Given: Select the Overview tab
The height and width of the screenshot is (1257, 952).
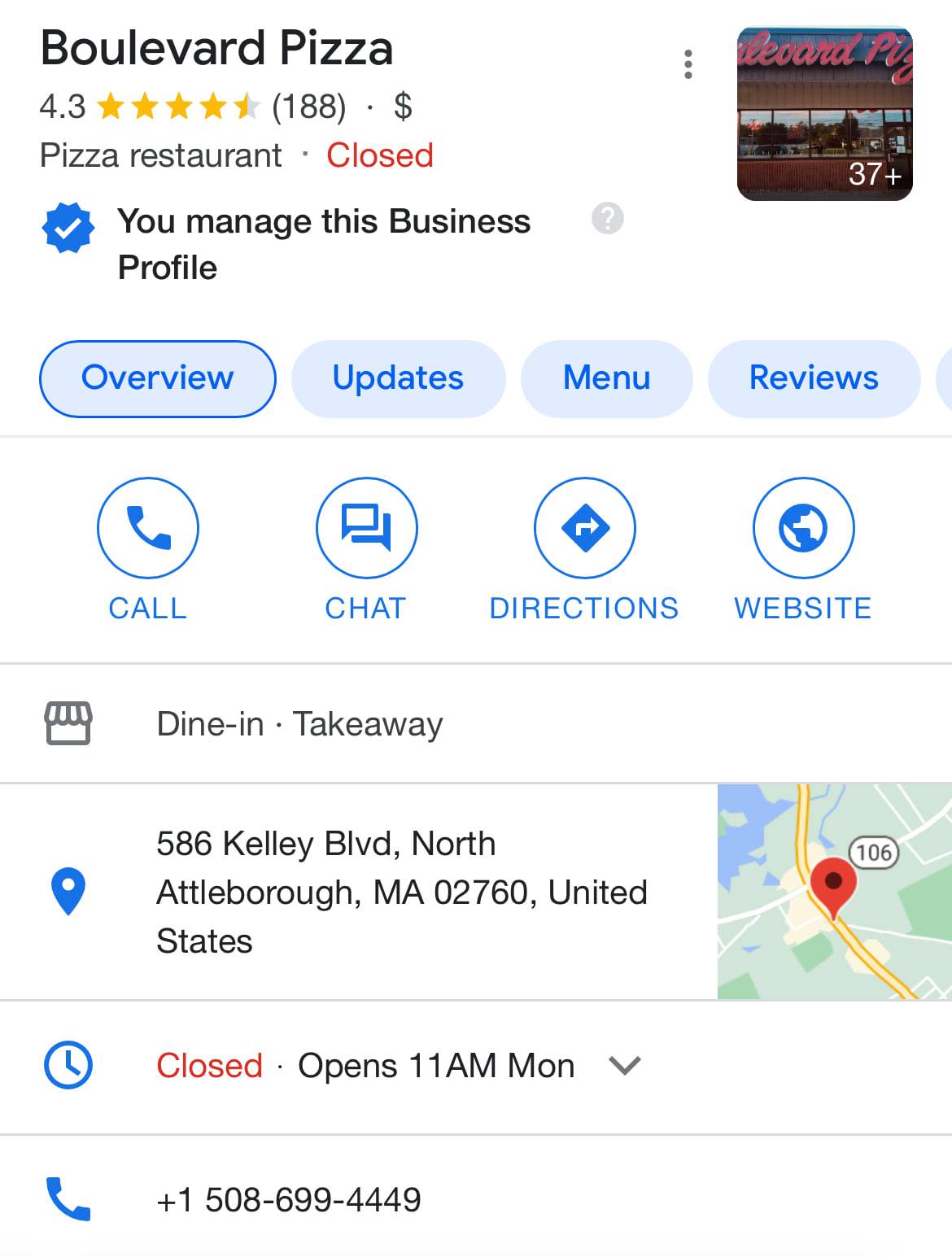Looking at the screenshot, I should pos(158,378).
